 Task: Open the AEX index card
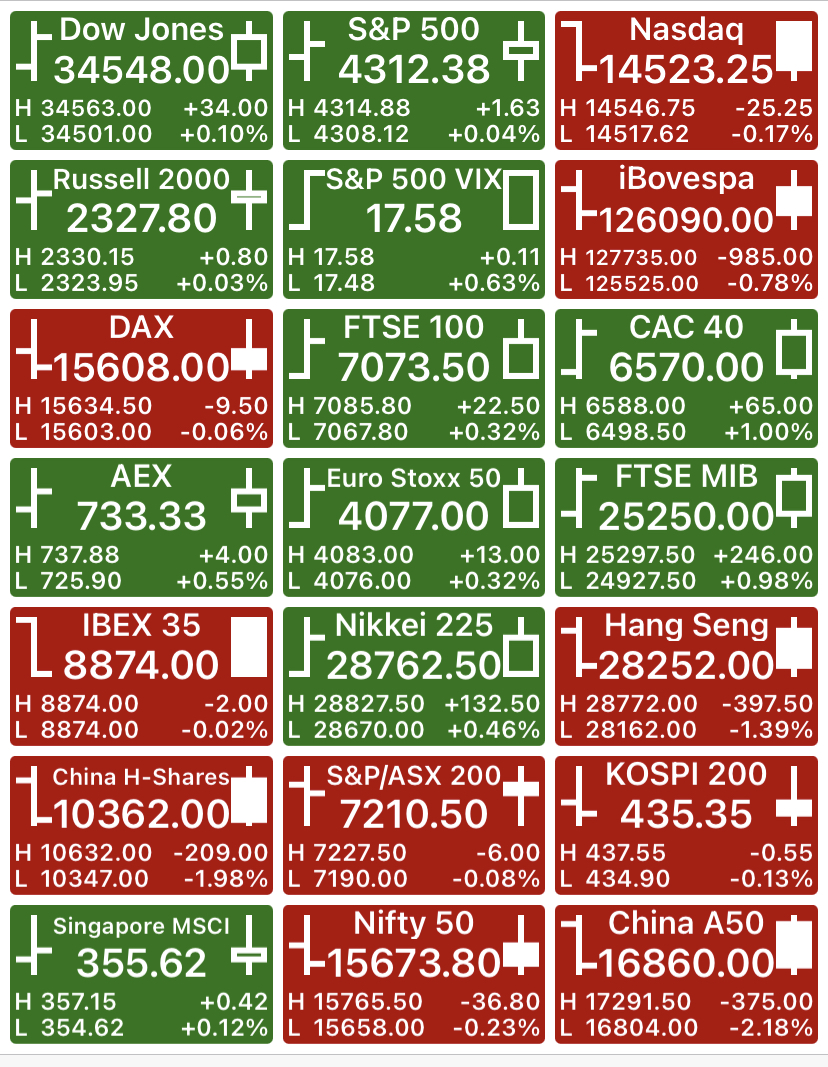coord(142,527)
